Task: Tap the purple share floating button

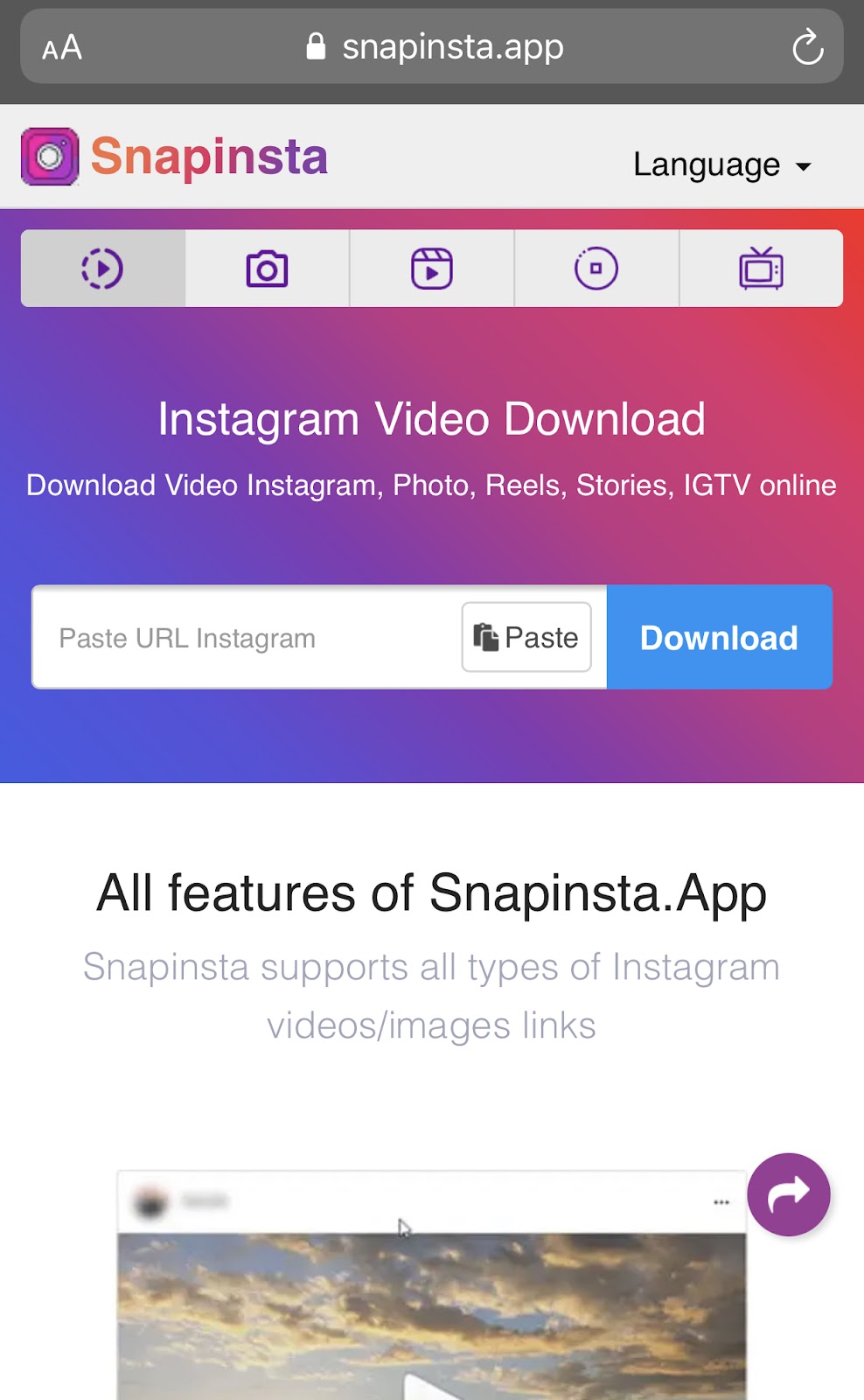Action: 789,1194
